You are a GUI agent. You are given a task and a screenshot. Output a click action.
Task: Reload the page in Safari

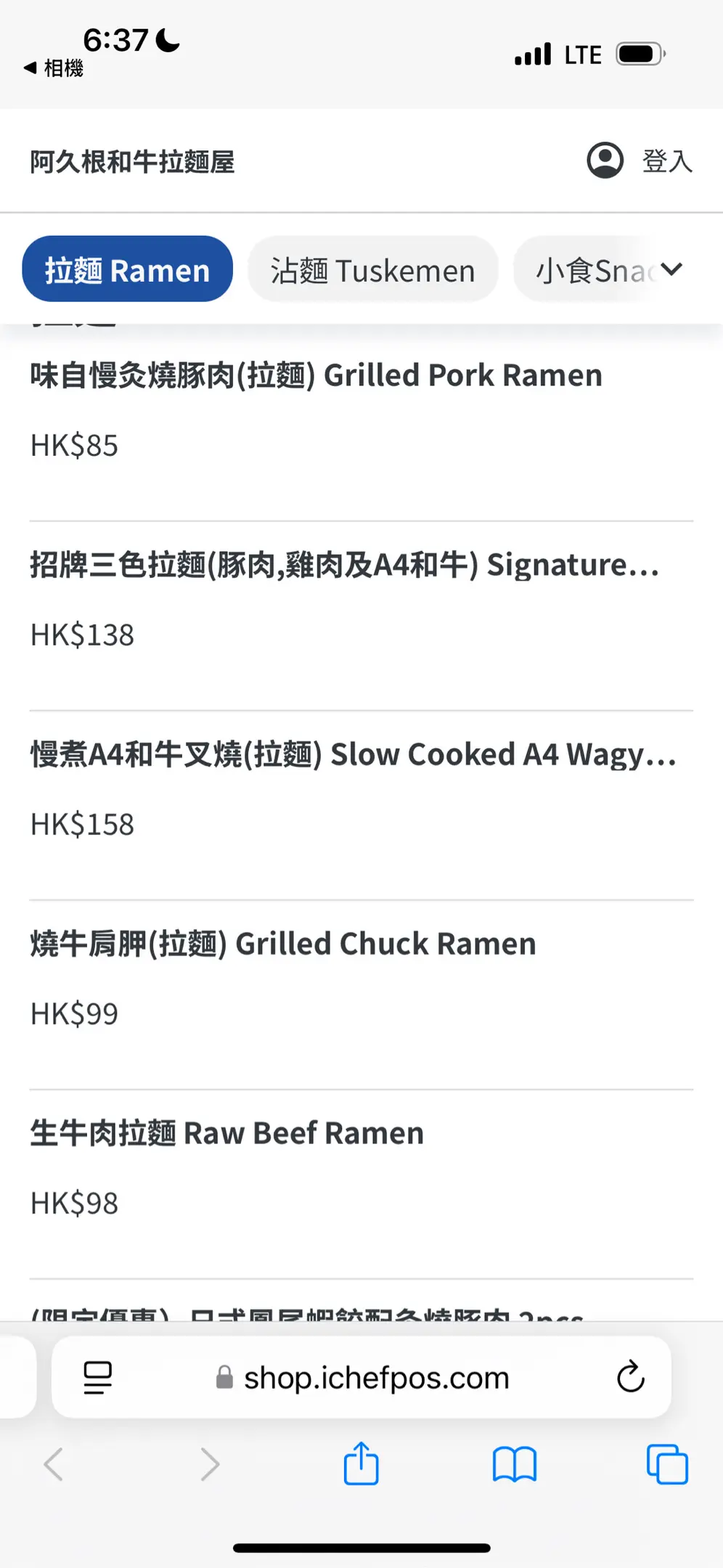tap(630, 1377)
